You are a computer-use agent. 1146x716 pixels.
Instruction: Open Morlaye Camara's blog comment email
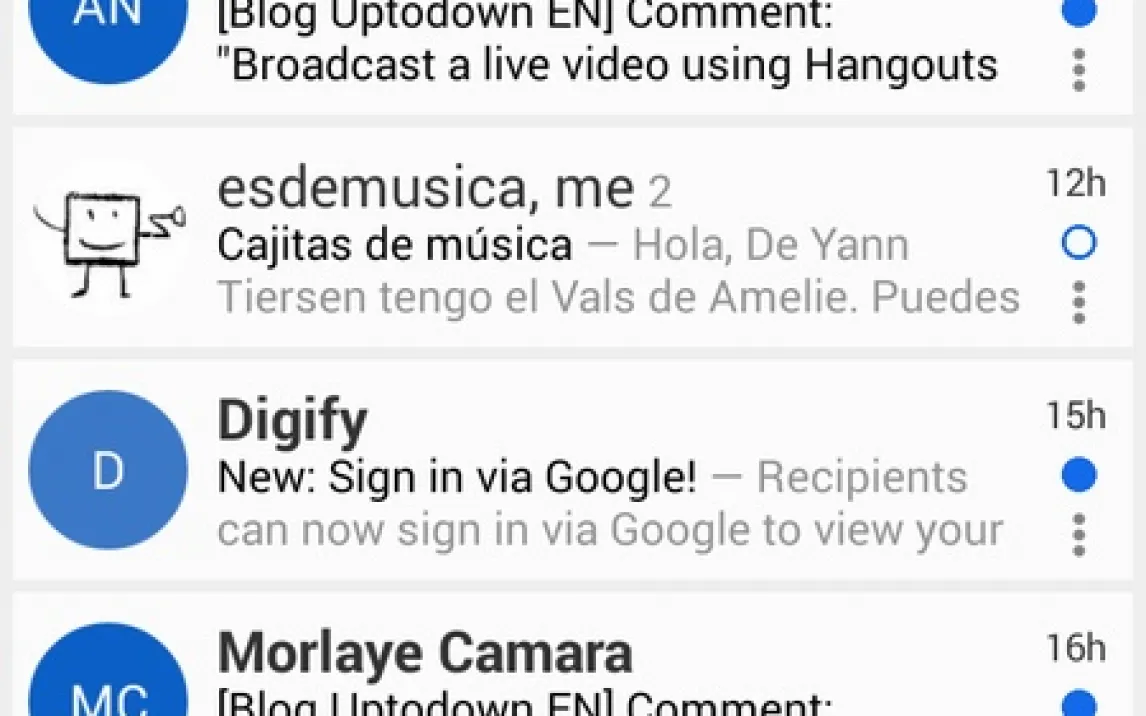600,670
